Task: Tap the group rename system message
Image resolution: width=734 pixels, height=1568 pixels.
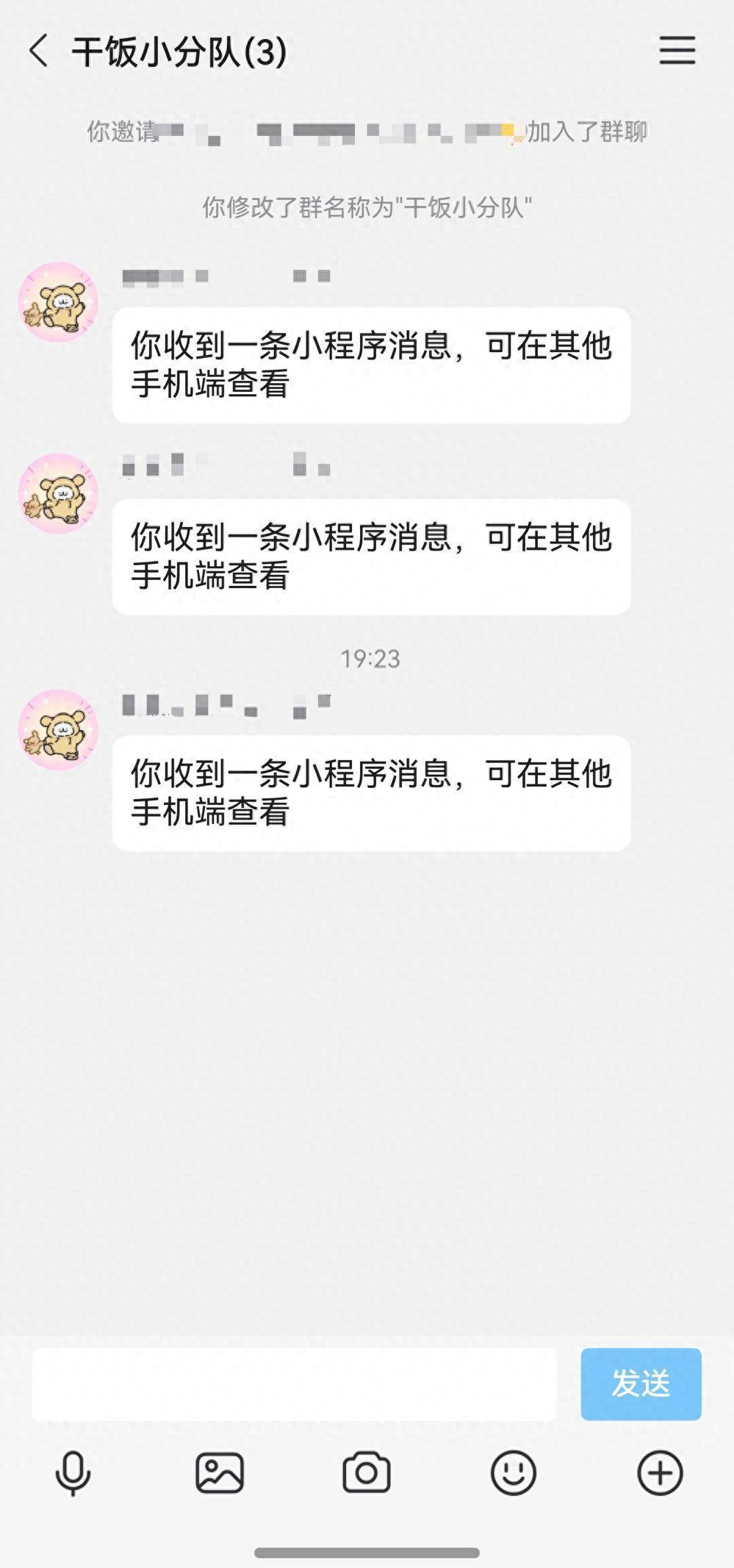Action: click(x=367, y=208)
